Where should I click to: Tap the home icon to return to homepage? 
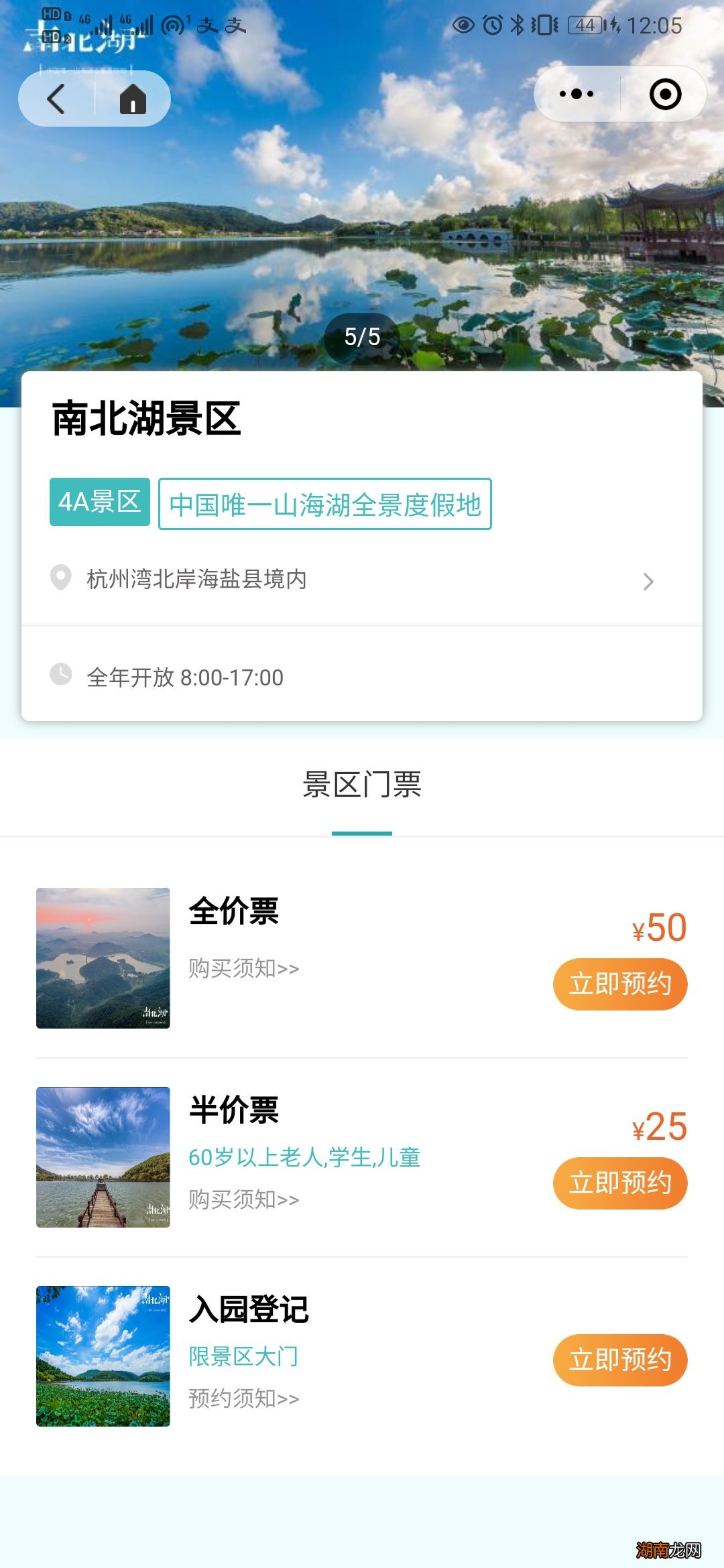pyautogui.click(x=133, y=98)
